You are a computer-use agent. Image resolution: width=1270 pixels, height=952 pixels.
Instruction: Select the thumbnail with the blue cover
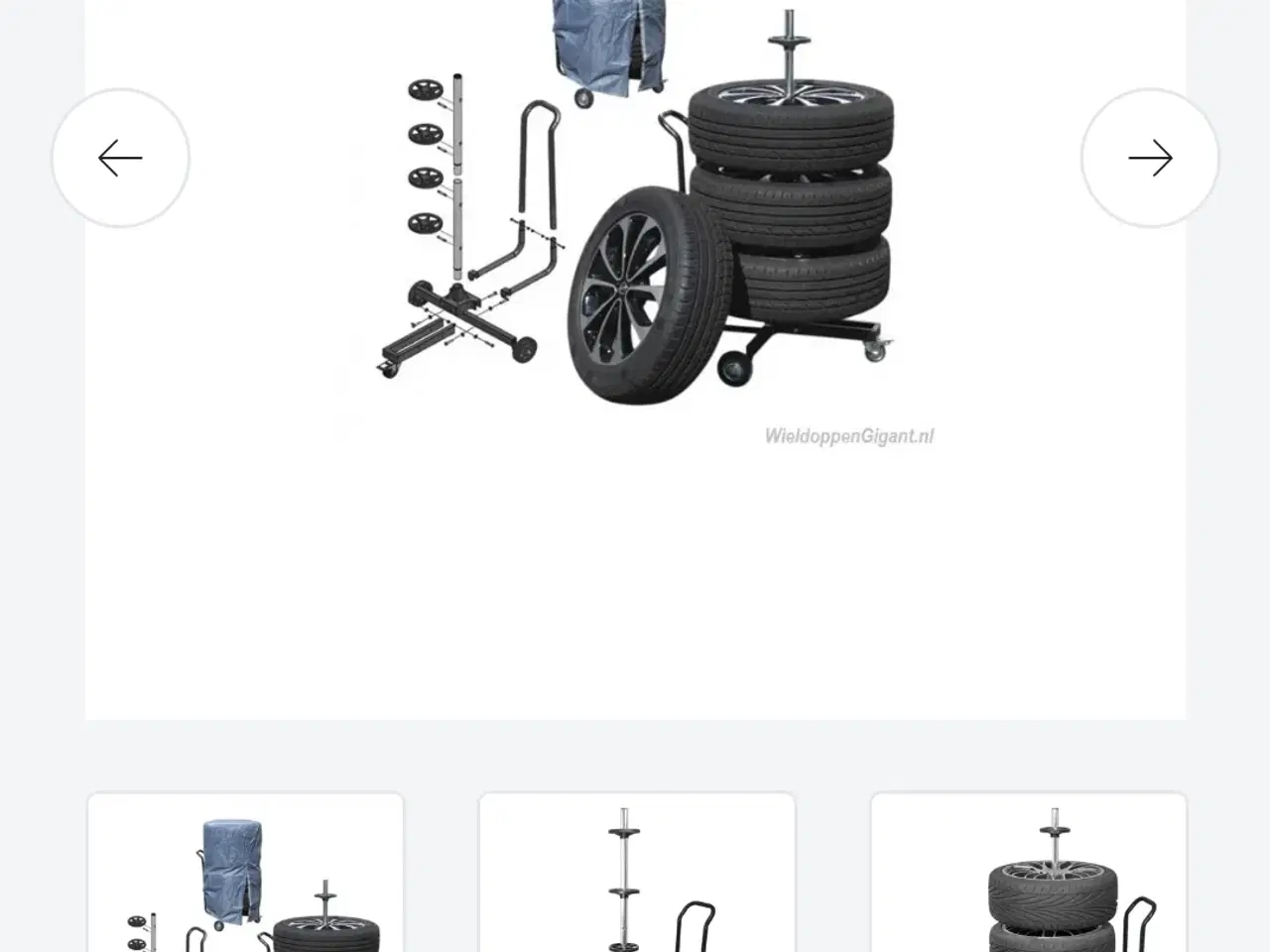coord(245,873)
